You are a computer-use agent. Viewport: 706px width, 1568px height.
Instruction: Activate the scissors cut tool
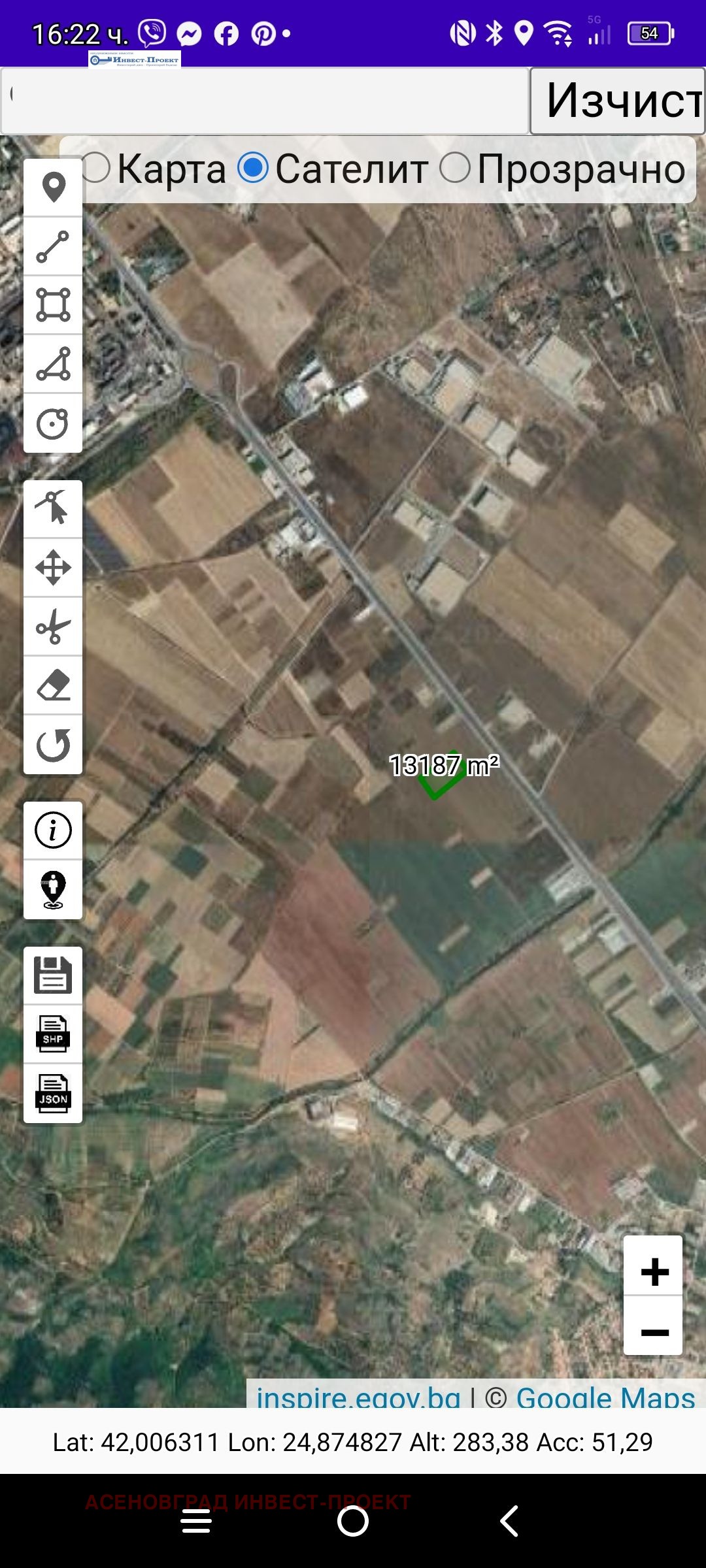point(53,627)
